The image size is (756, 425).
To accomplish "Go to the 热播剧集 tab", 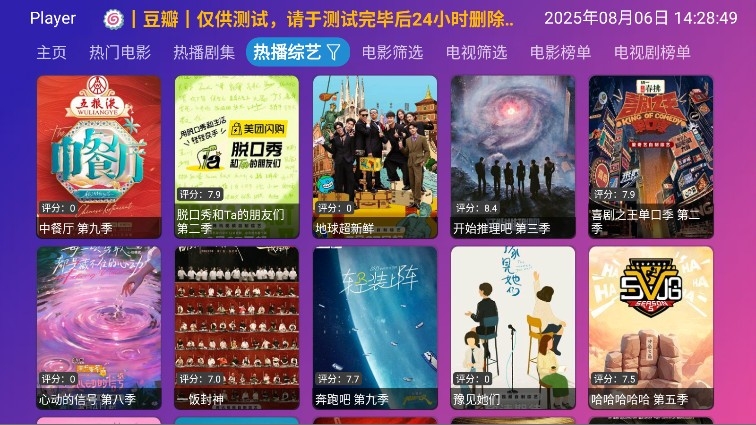I will (x=204, y=52).
